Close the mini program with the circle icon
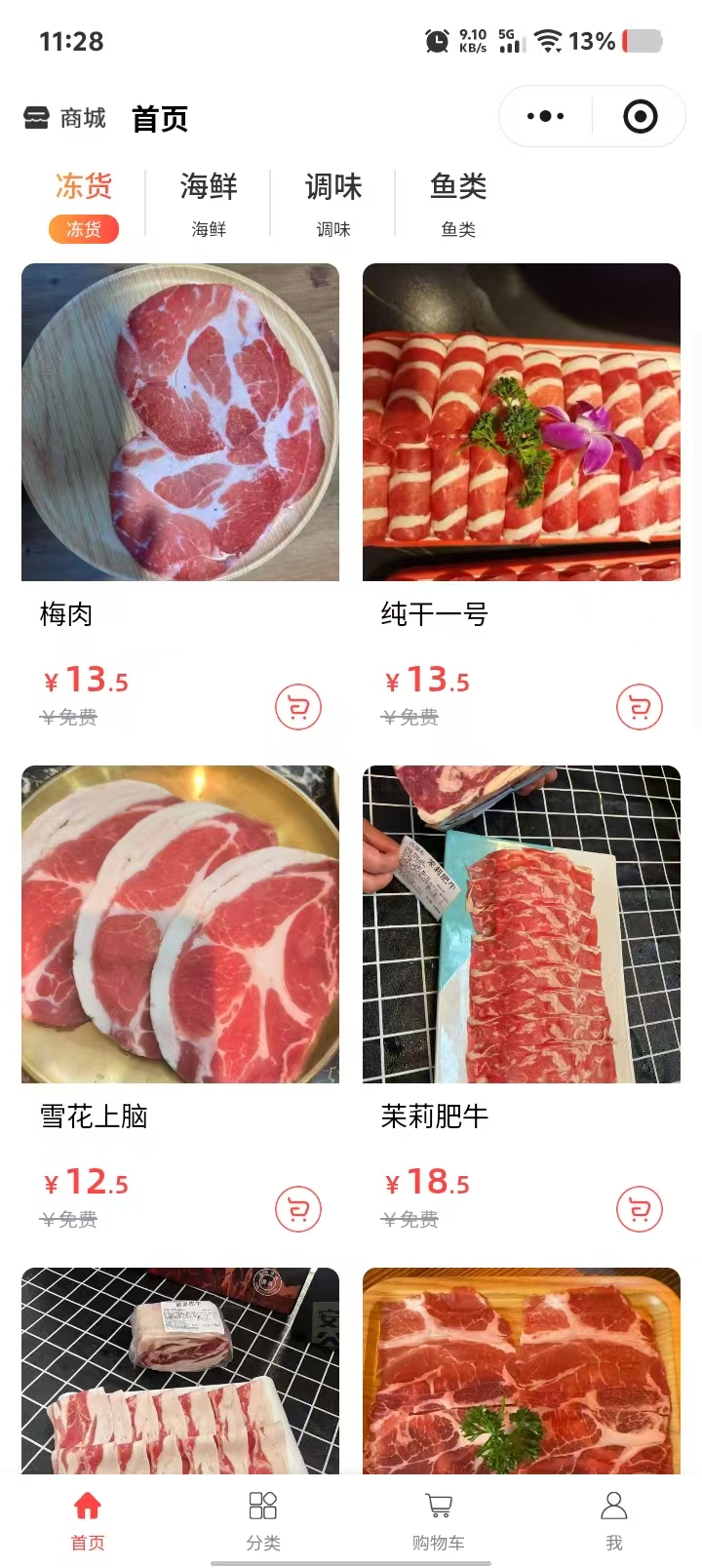This screenshot has width=702, height=1568. click(640, 117)
